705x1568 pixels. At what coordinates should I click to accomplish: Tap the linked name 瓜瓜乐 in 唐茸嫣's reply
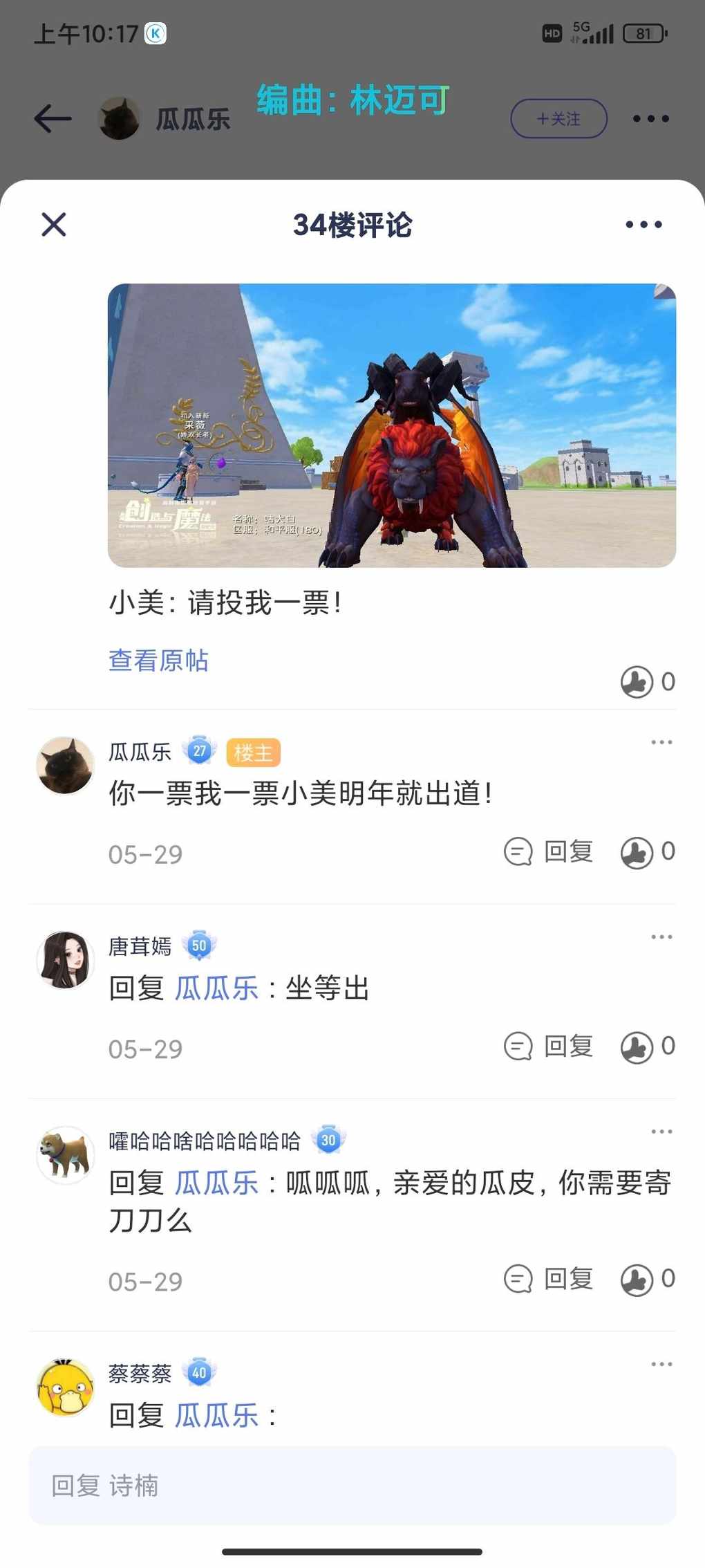point(216,988)
